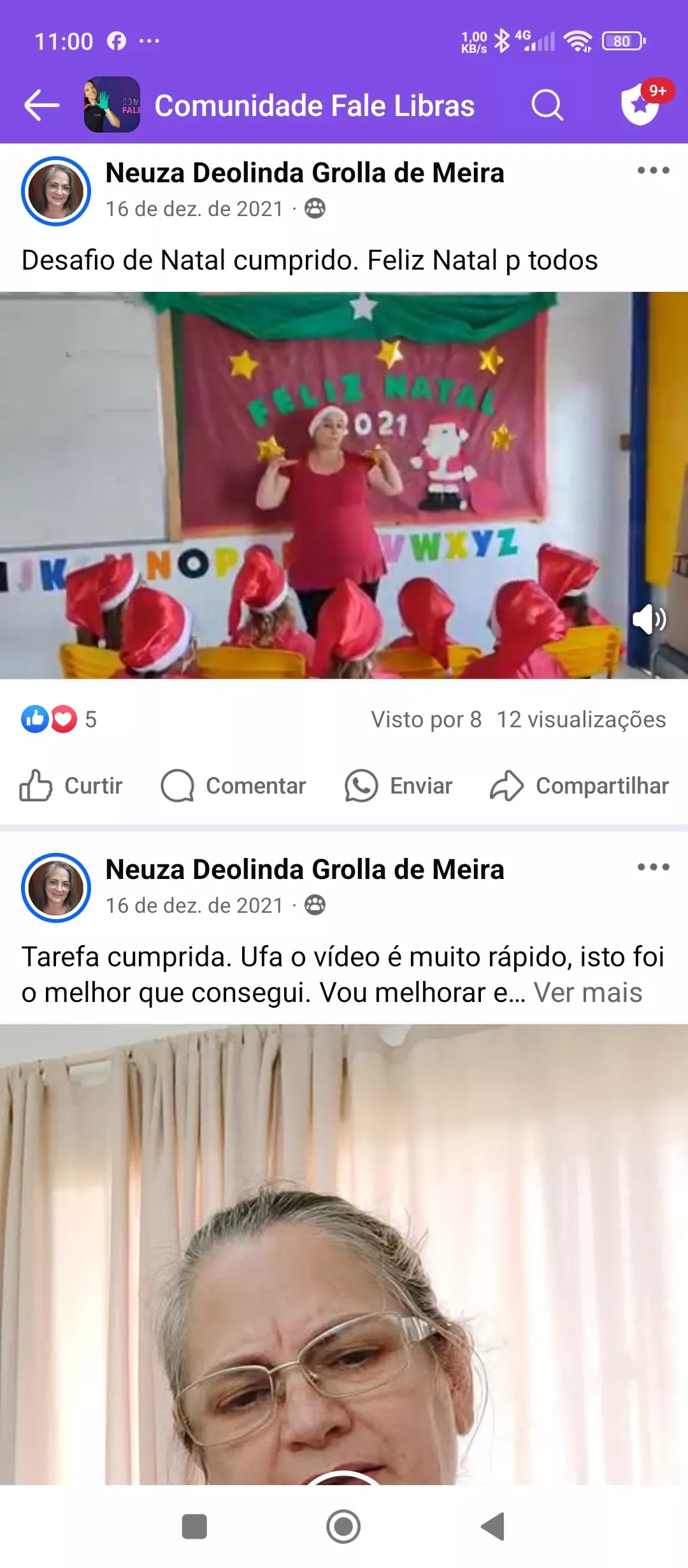Open options menu for the Tarefa cumprida post
688x1568 pixels.
click(x=653, y=867)
